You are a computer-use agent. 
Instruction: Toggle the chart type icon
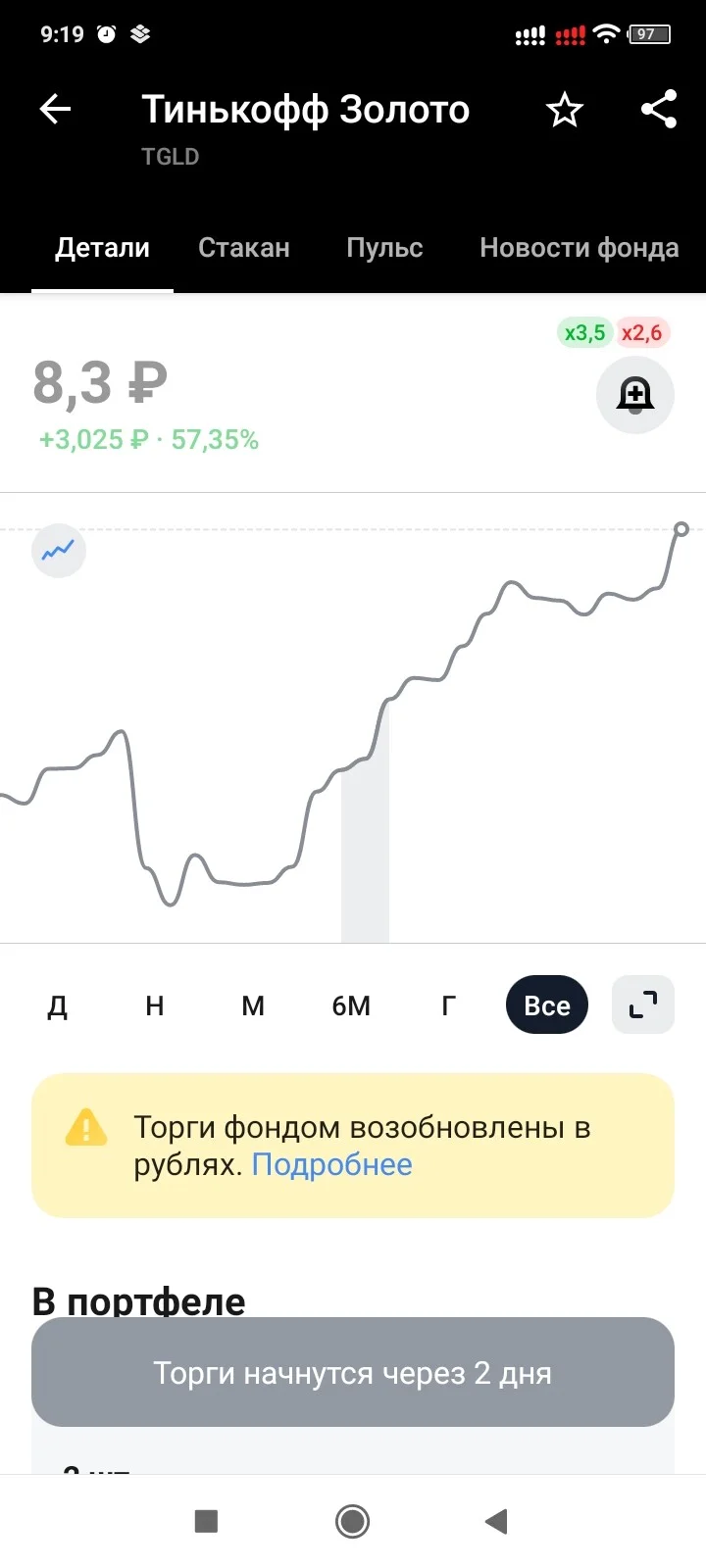click(59, 550)
